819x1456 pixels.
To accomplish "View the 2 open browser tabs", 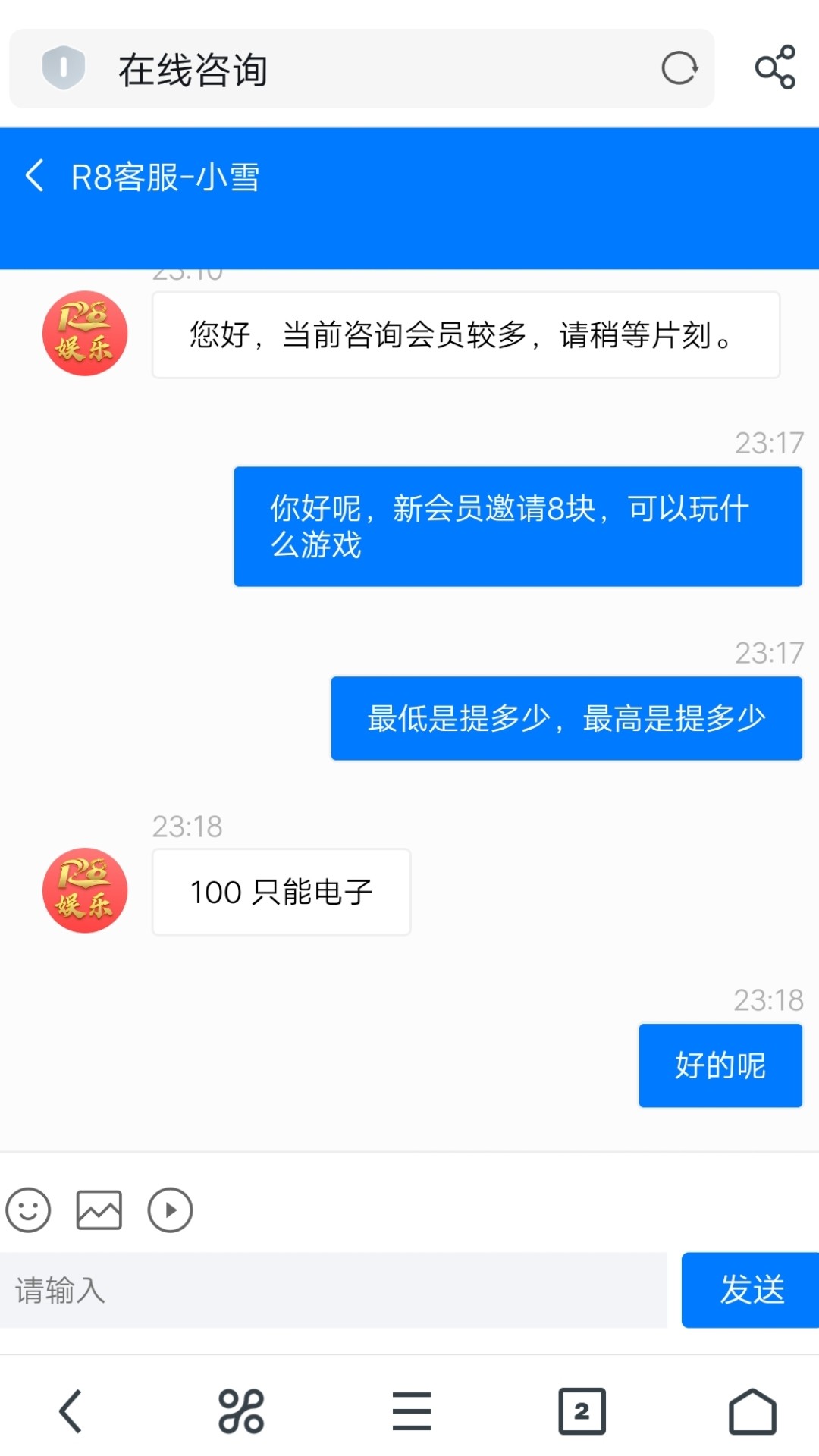I will (x=582, y=1411).
